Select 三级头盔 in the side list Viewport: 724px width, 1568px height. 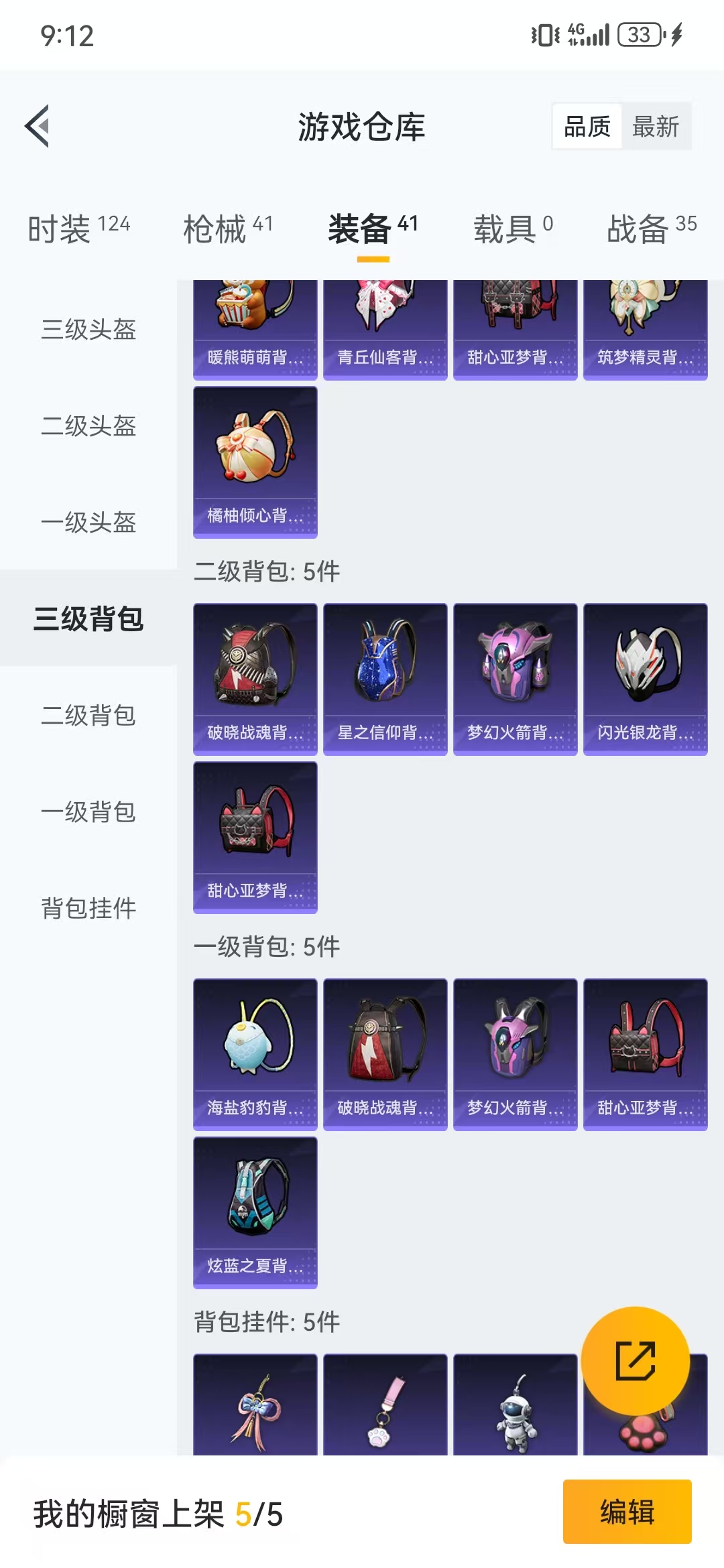(88, 329)
